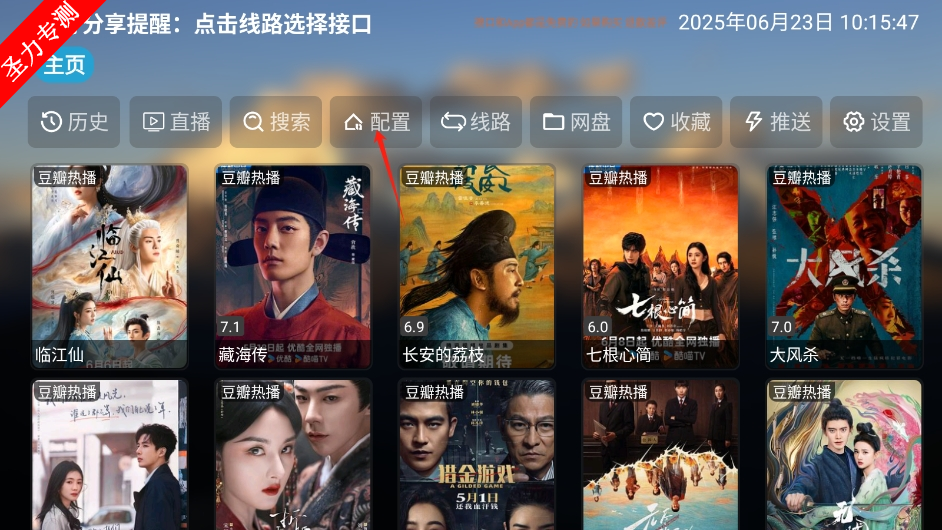This screenshot has height=530, width=942.
Task: Open the 历史 history button
Action: point(74,122)
